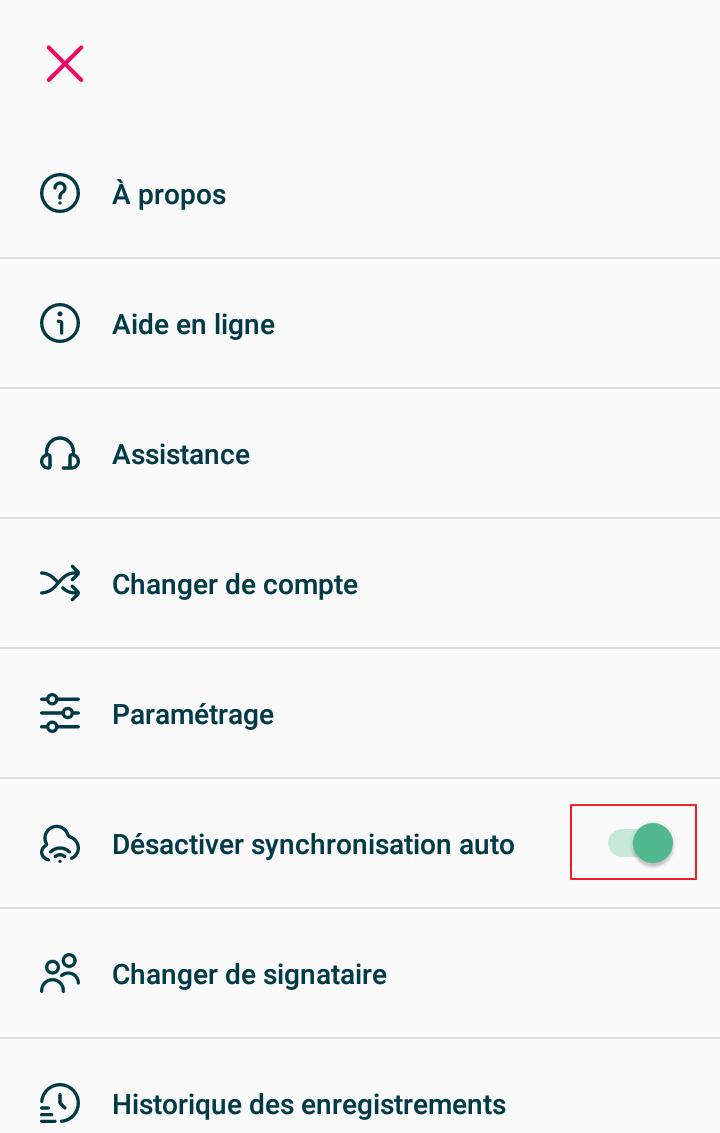The height and width of the screenshot is (1133, 720).
Task: Click the people icon for Changer de signataire
Action: pos(60,973)
